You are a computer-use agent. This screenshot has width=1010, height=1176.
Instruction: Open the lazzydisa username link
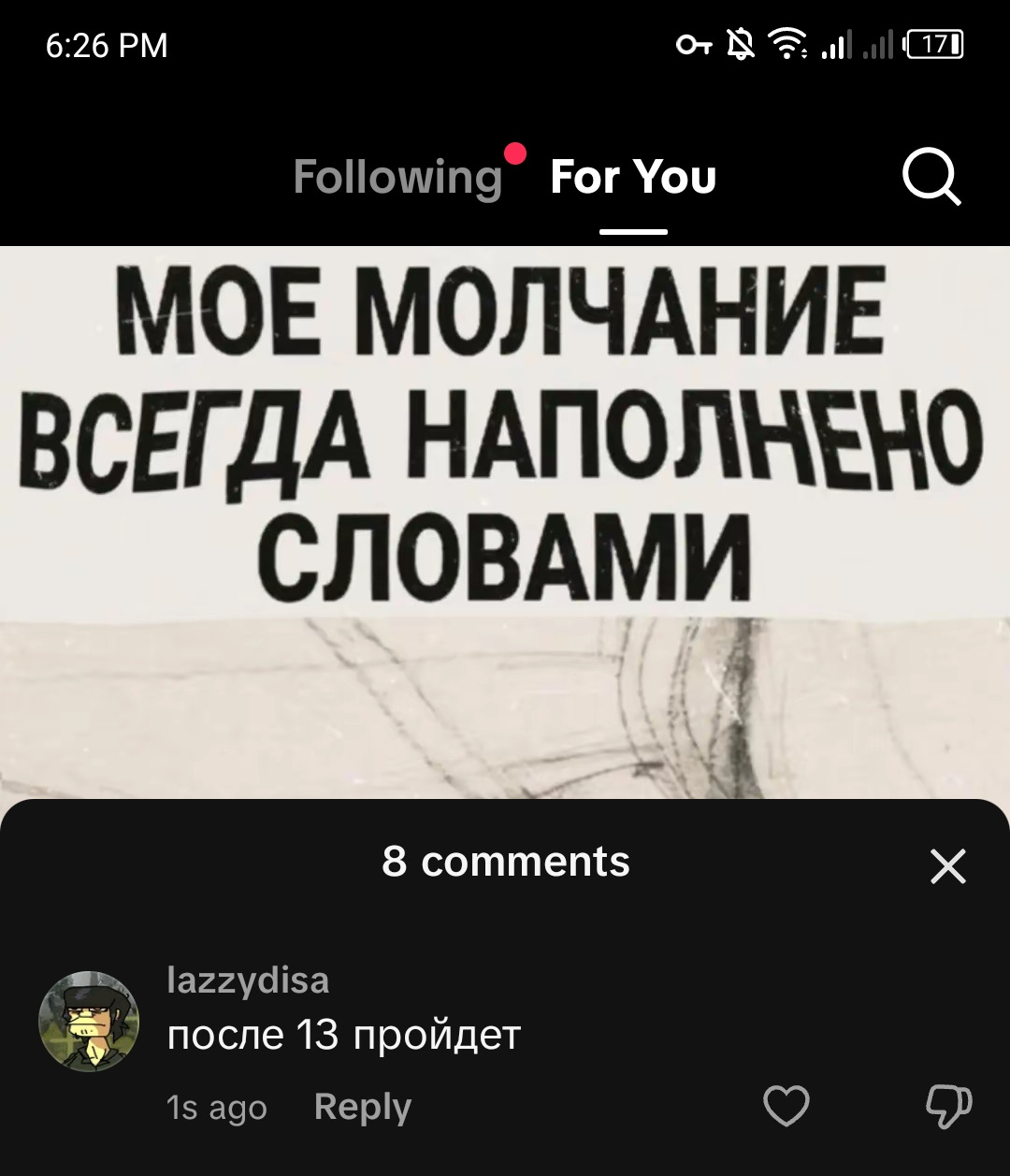(x=248, y=980)
